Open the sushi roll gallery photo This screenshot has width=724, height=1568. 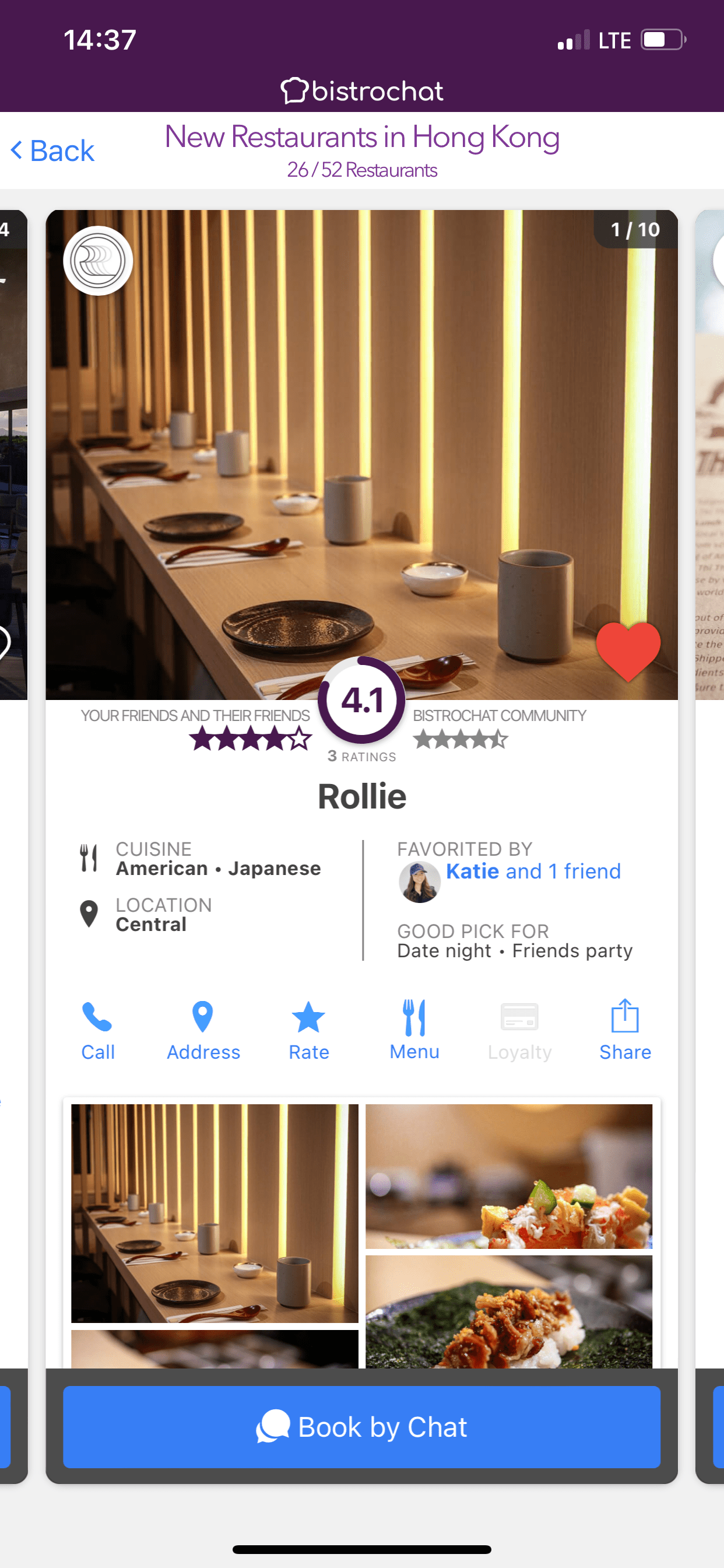[x=508, y=1175]
